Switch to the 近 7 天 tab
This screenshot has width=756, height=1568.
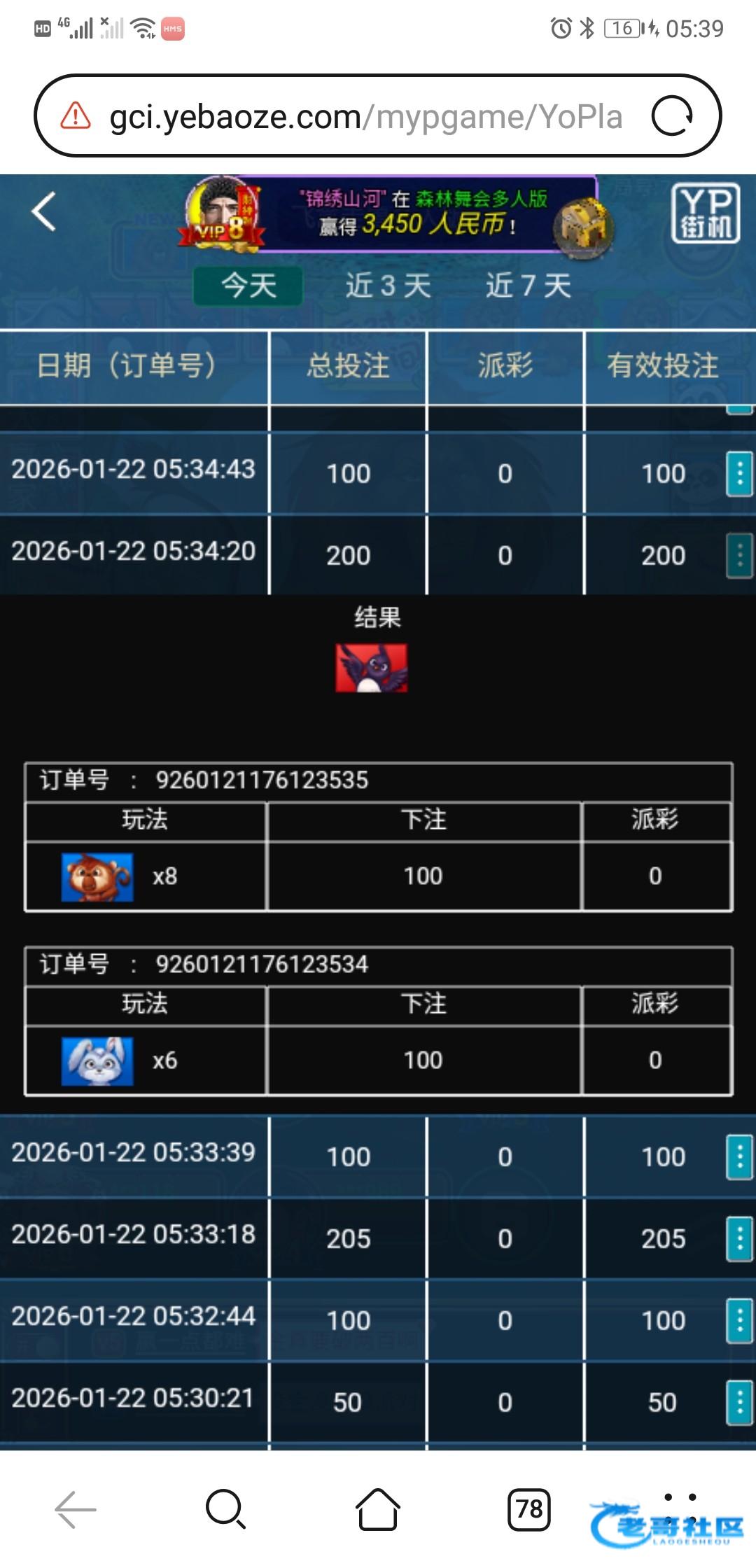[529, 286]
